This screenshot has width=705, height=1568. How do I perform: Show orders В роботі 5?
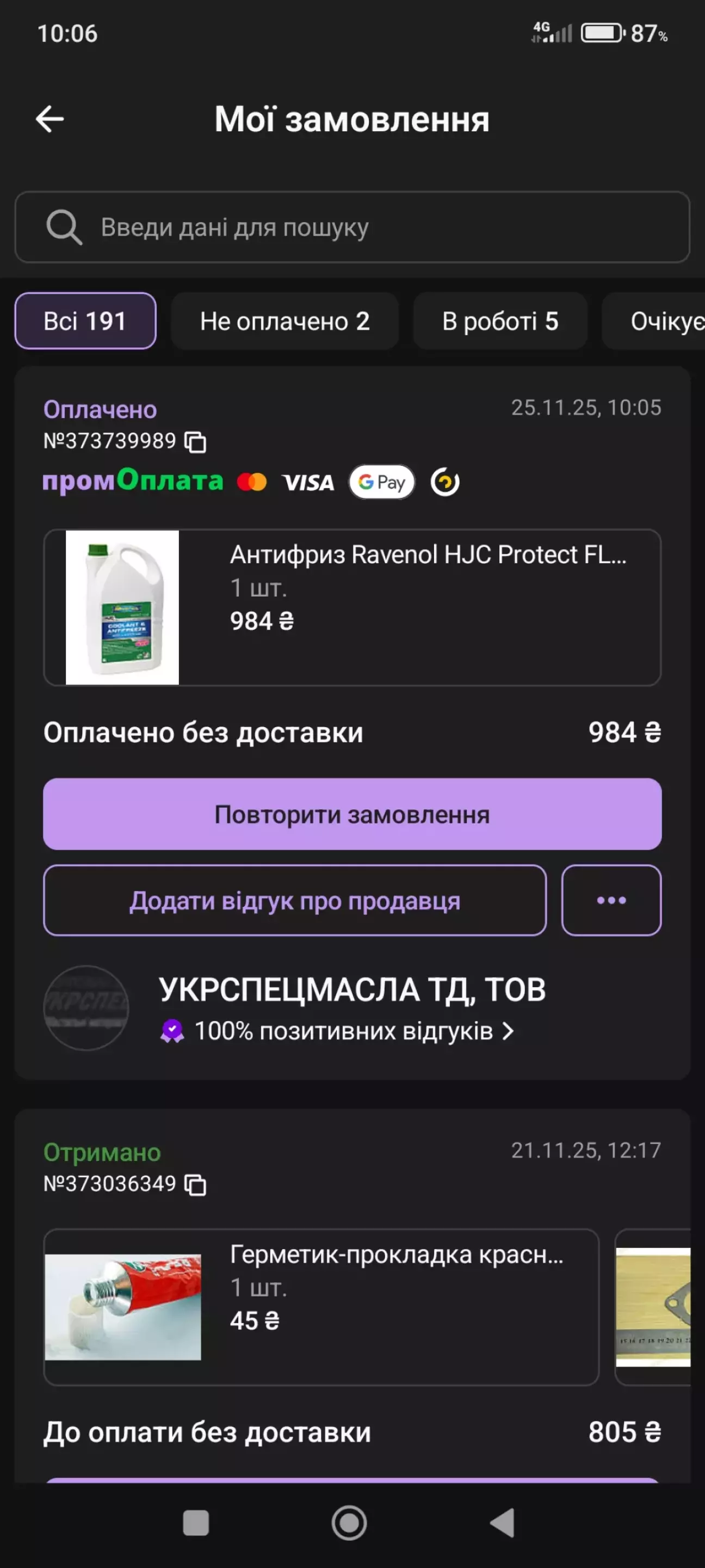tap(499, 321)
